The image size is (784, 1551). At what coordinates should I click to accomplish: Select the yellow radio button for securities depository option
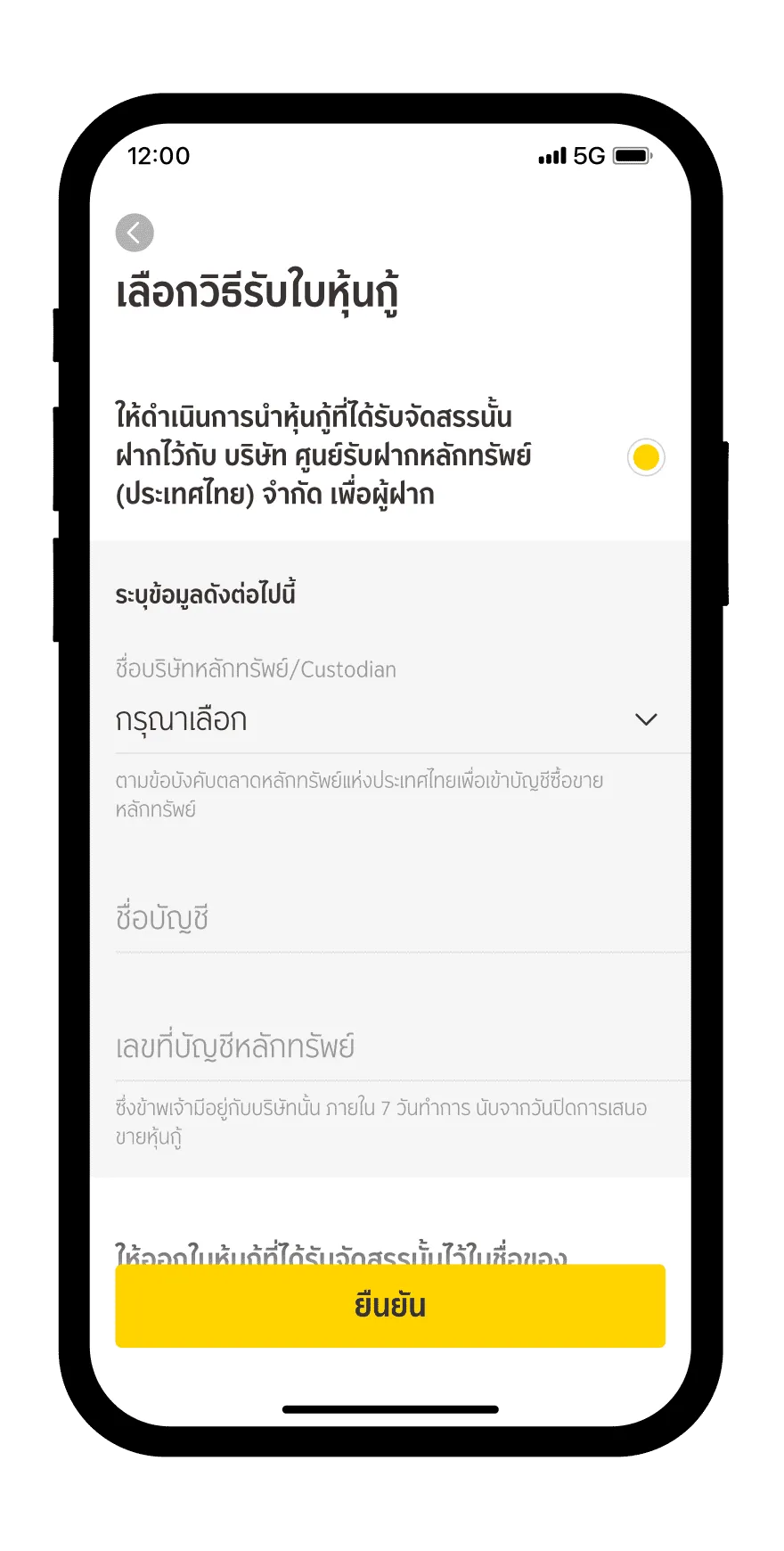pos(645,457)
